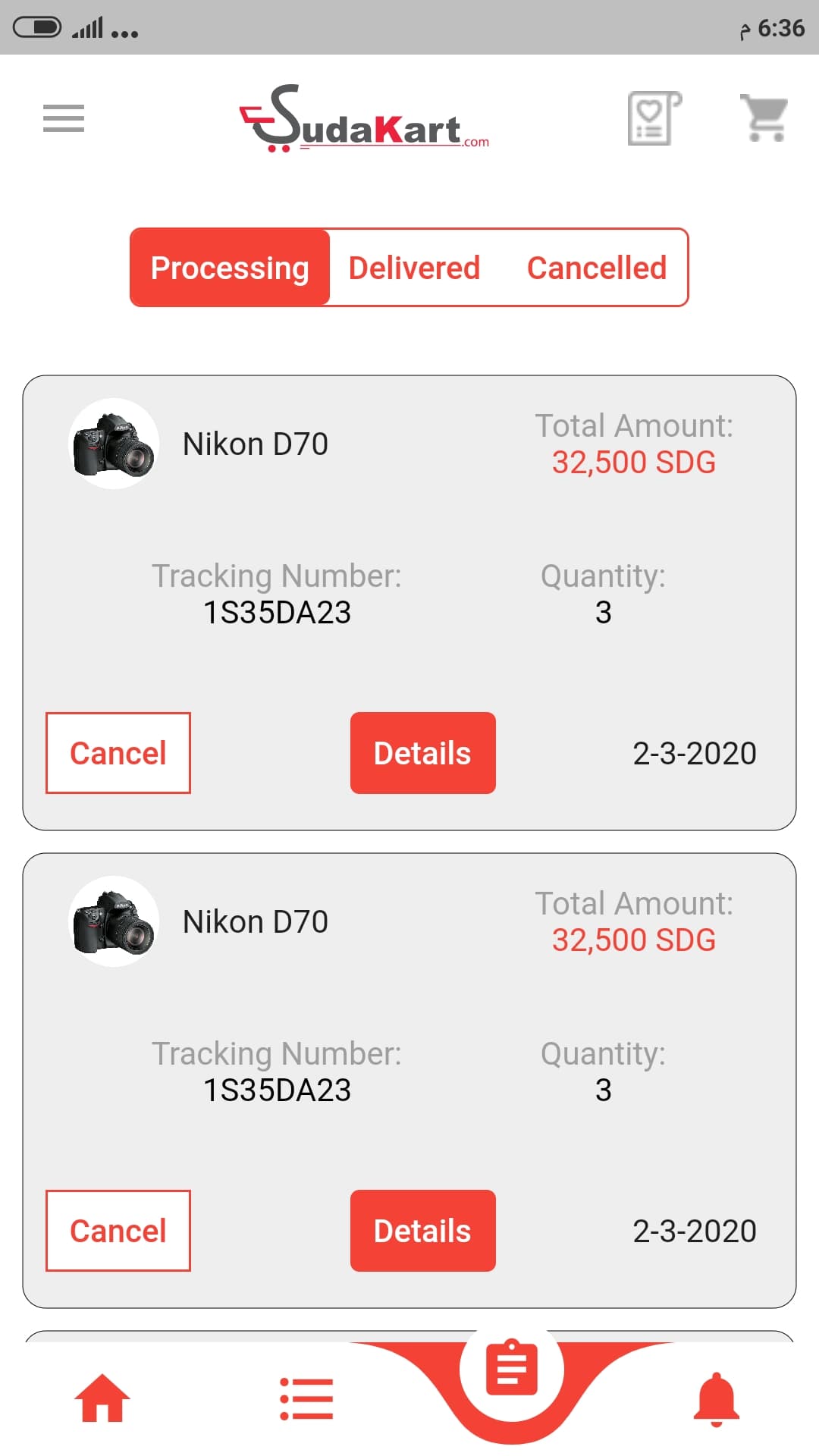Open the wishlist icon in the header
The width and height of the screenshot is (819, 1456).
click(x=653, y=118)
